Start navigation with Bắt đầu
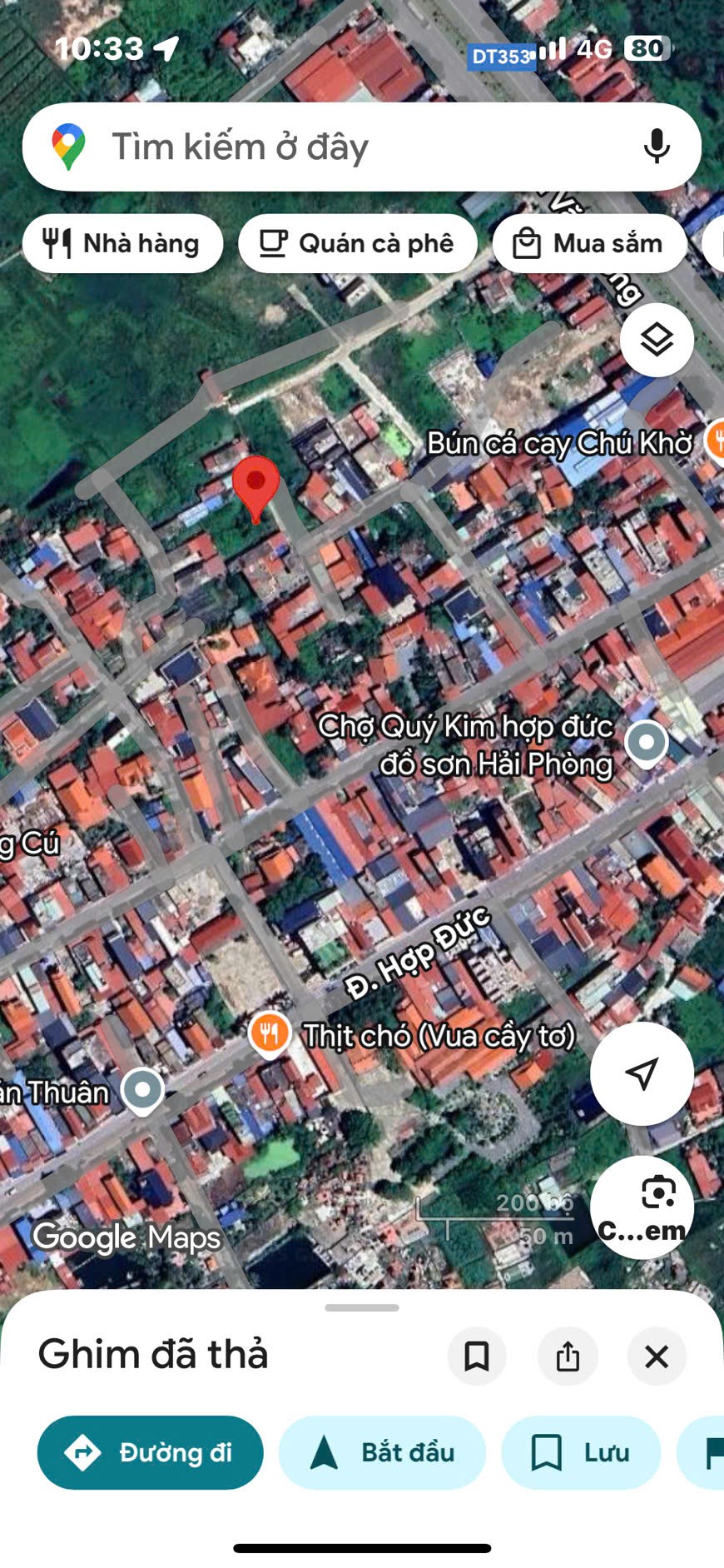The height and width of the screenshot is (1568, 724). [382, 1452]
